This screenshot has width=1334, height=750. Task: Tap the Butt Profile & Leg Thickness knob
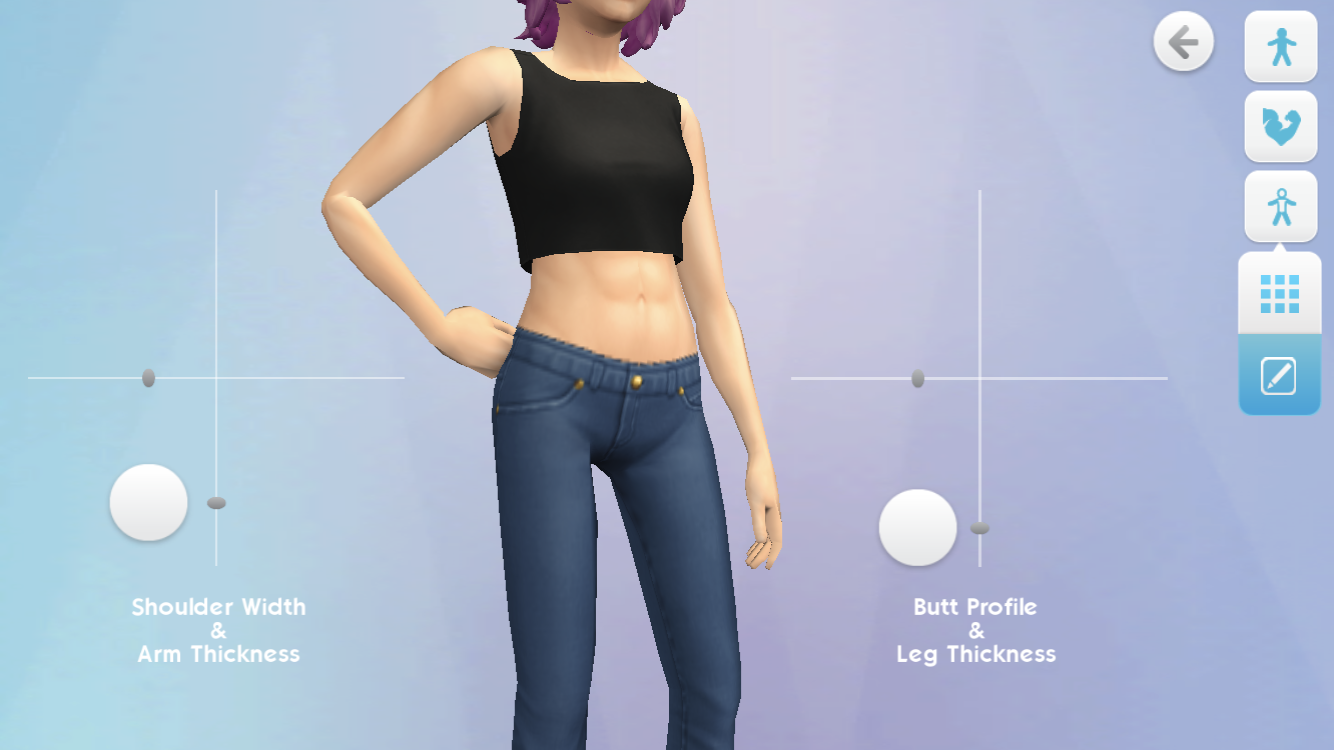(917, 527)
